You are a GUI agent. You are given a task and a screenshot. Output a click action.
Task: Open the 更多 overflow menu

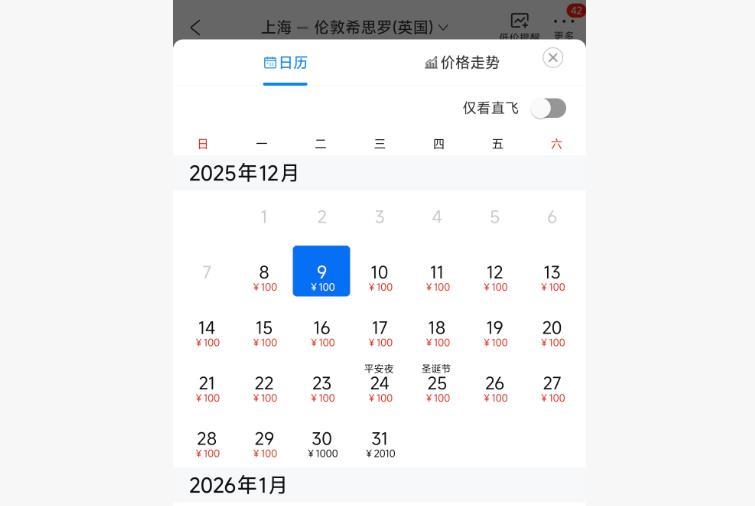pyautogui.click(x=564, y=25)
